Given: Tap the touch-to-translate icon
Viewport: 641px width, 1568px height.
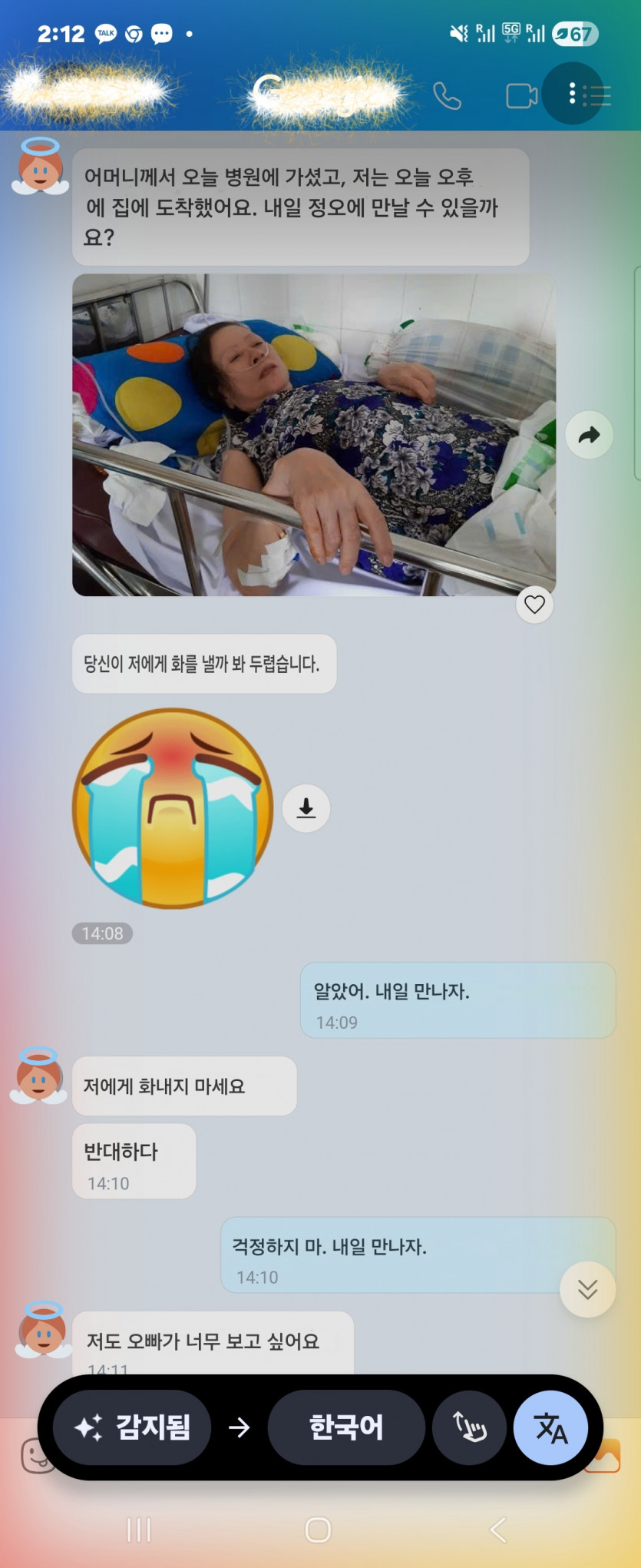Looking at the screenshot, I should tap(469, 1427).
